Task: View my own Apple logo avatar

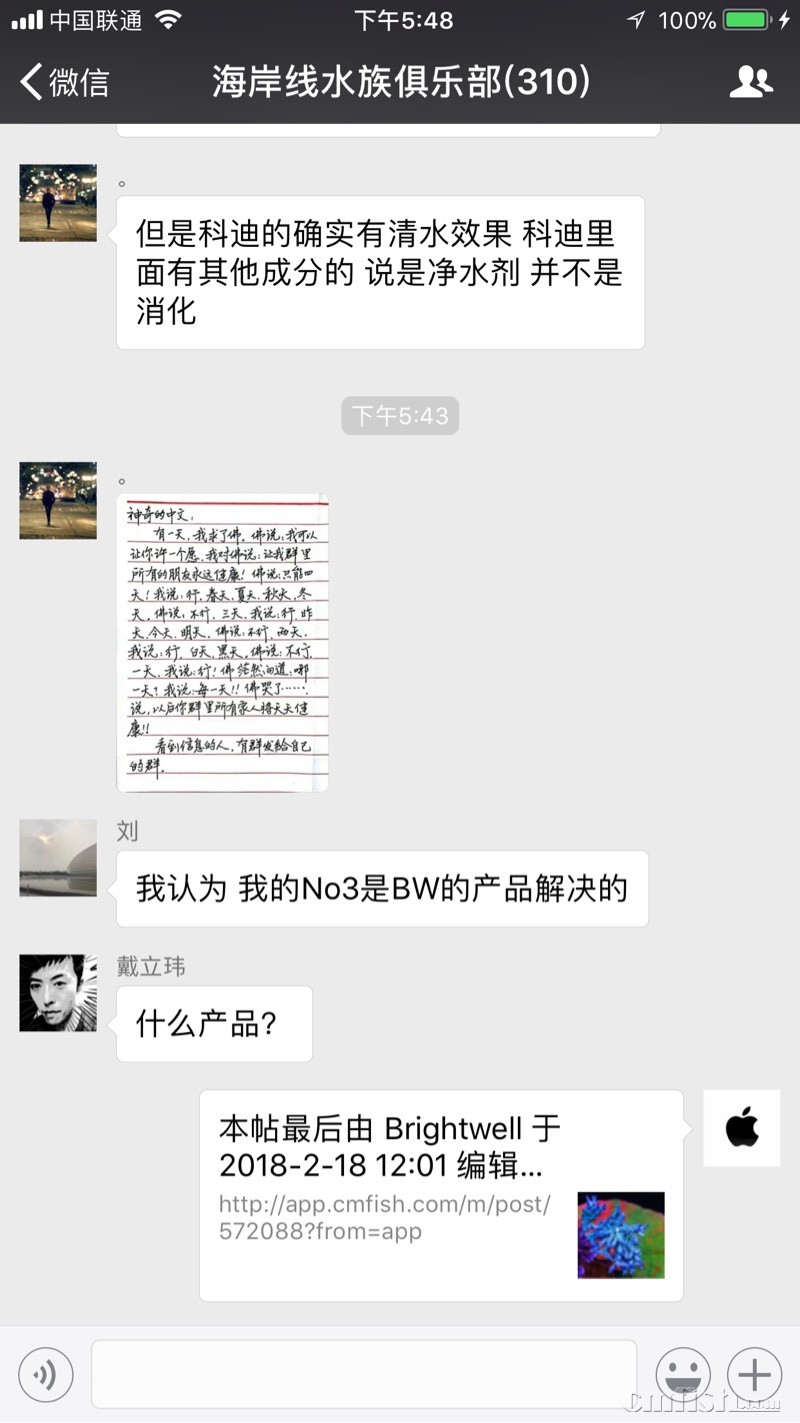Action: pyautogui.click(x=741, y=1129)
